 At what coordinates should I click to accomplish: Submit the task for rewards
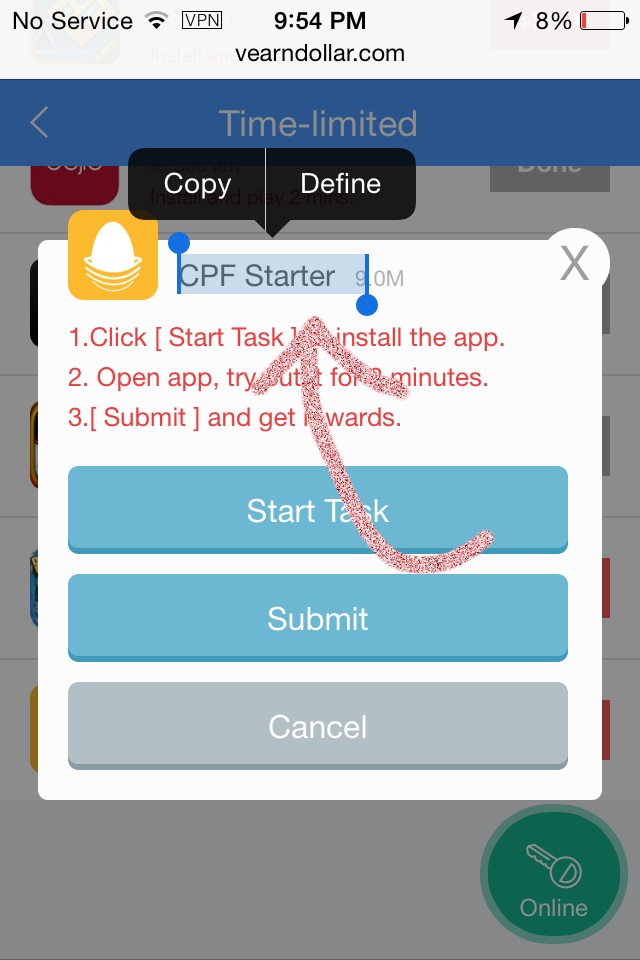tap(318, 618)
